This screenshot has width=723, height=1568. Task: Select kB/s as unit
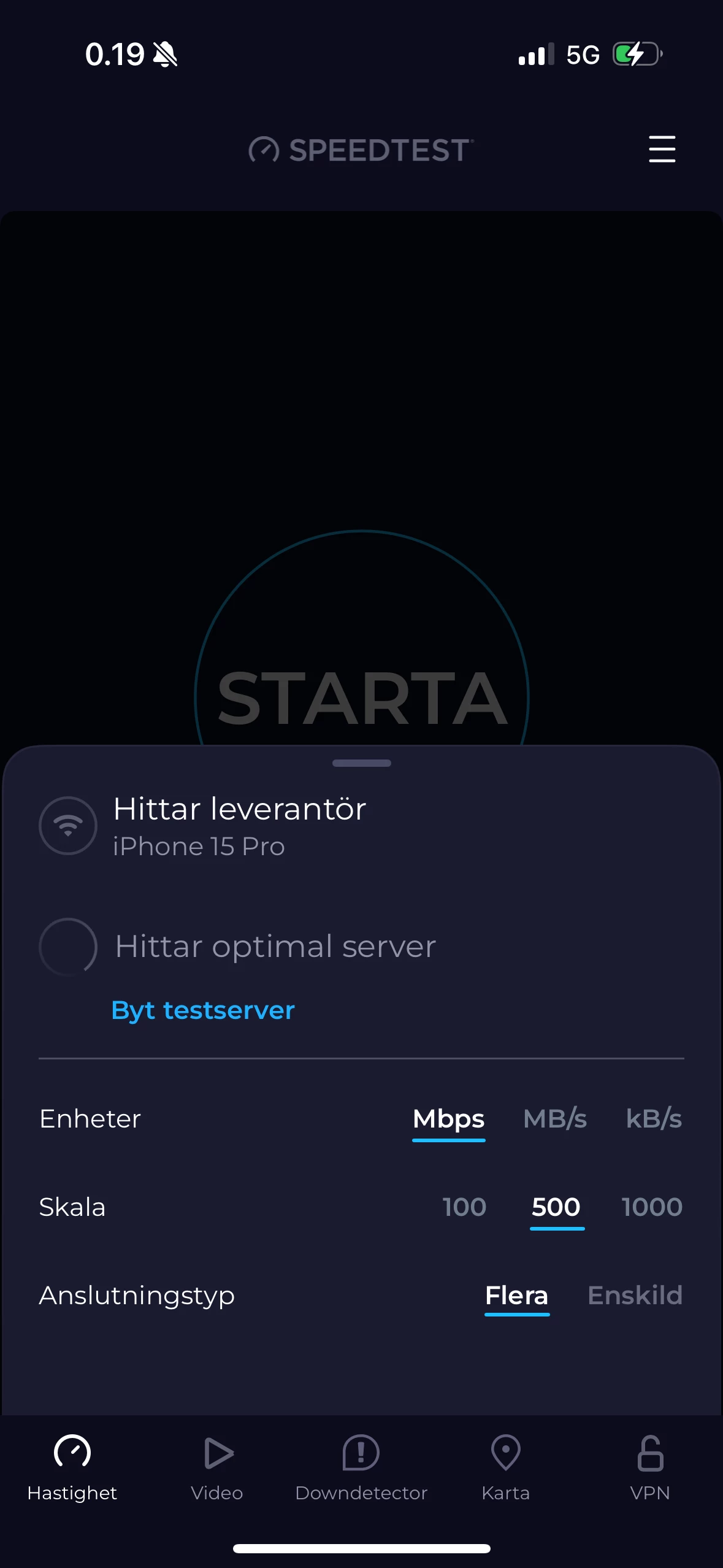pos(653,1119)
